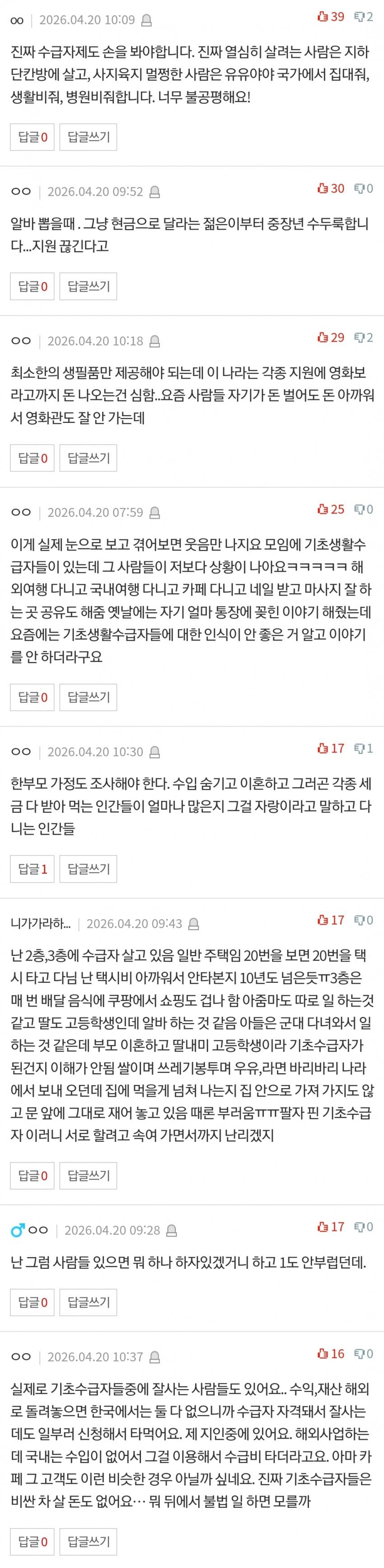Like the 니가가라하... comment at 09:43
Image resolution: width=384 pixels, height=1568 pixels.
330,920
